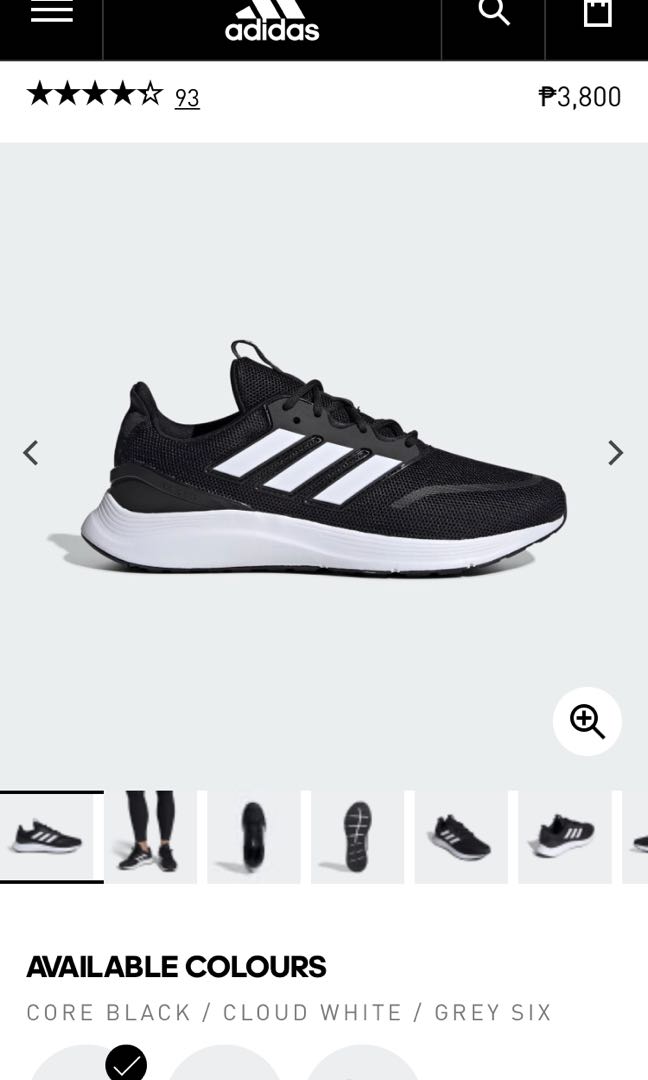
Task: Zoom into the product image
Action: 587,721
